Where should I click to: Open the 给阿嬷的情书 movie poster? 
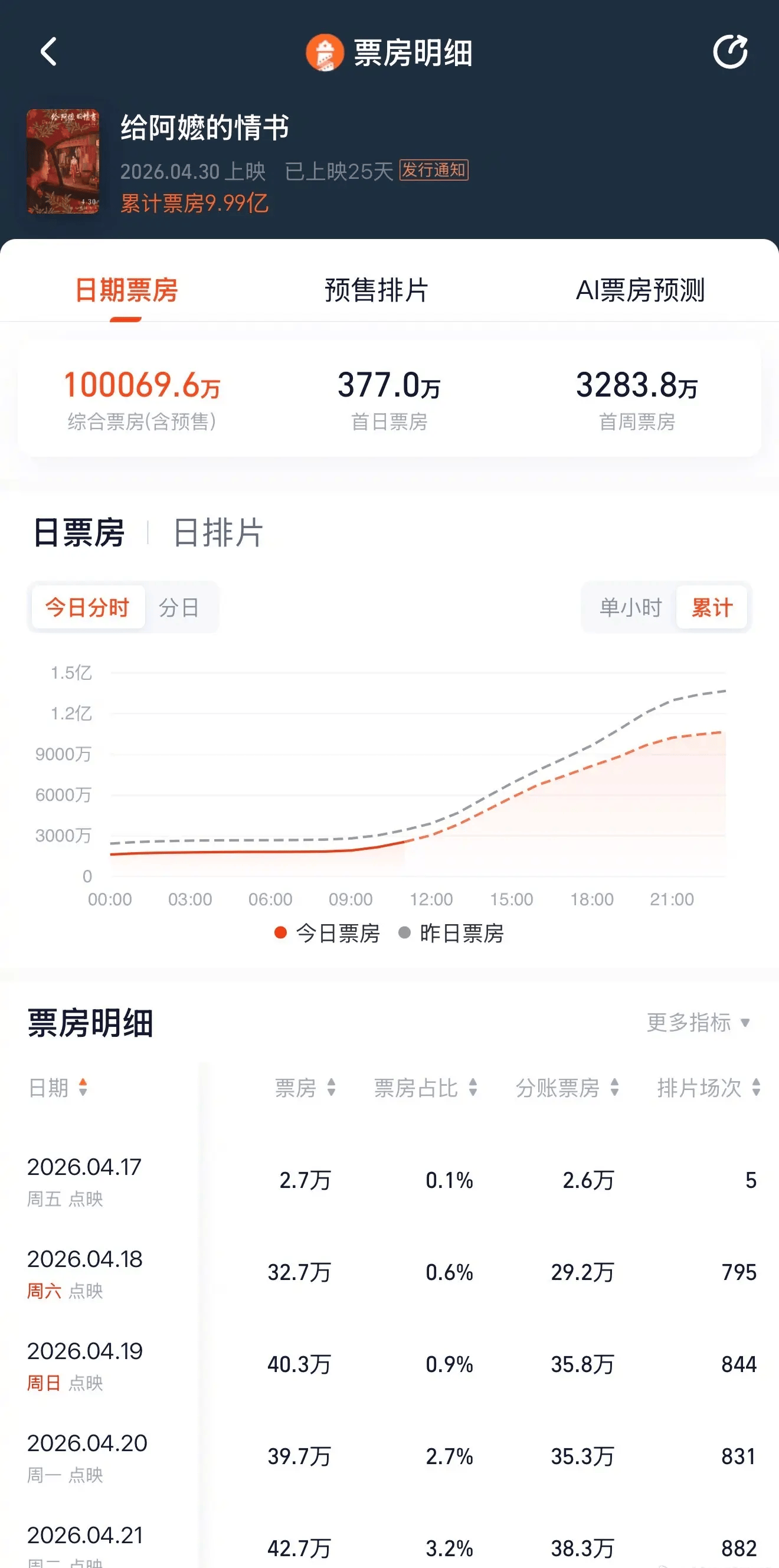pyautogui.click(x=63, y=161)
